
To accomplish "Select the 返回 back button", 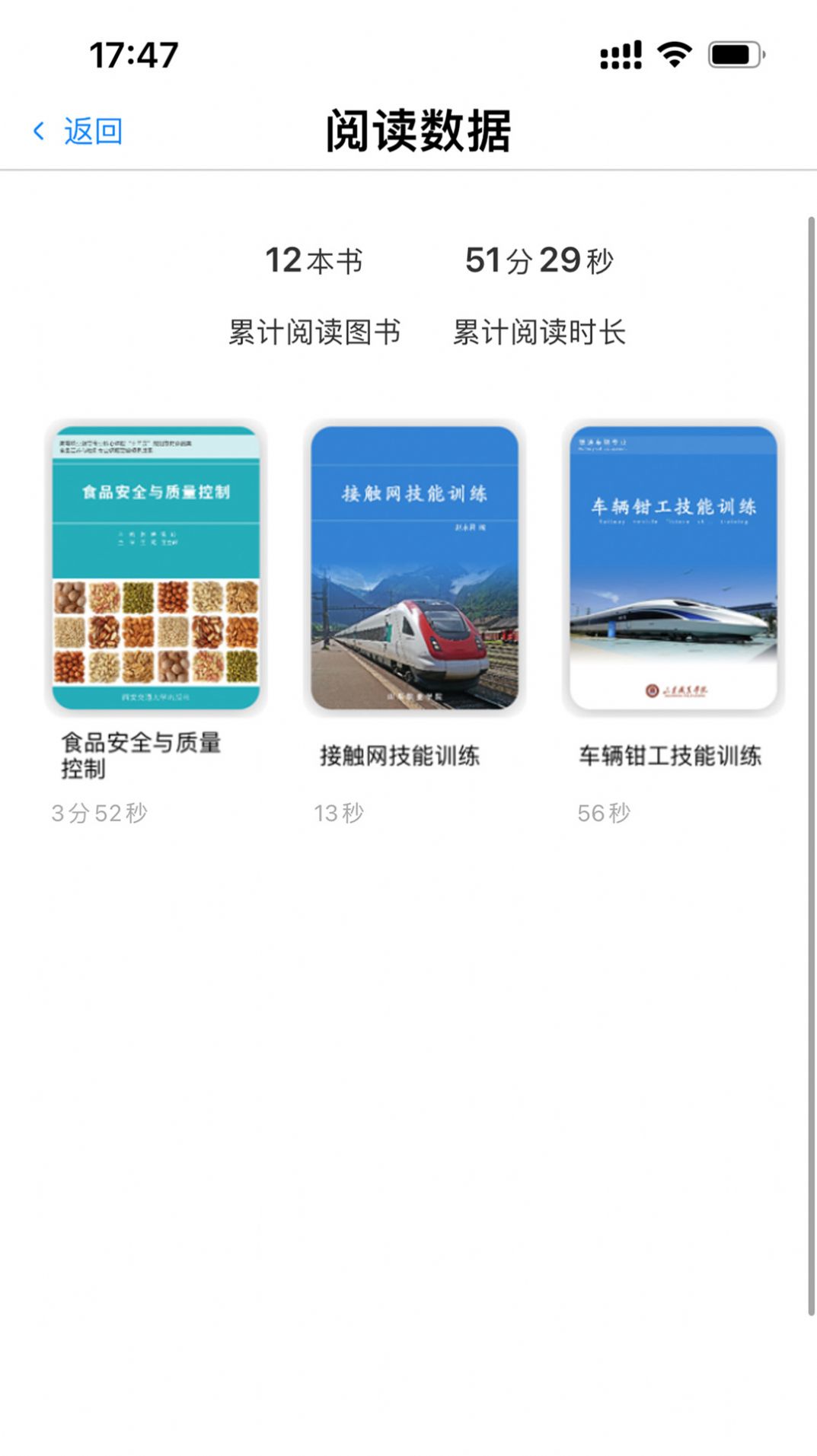I will coord(93,131).
